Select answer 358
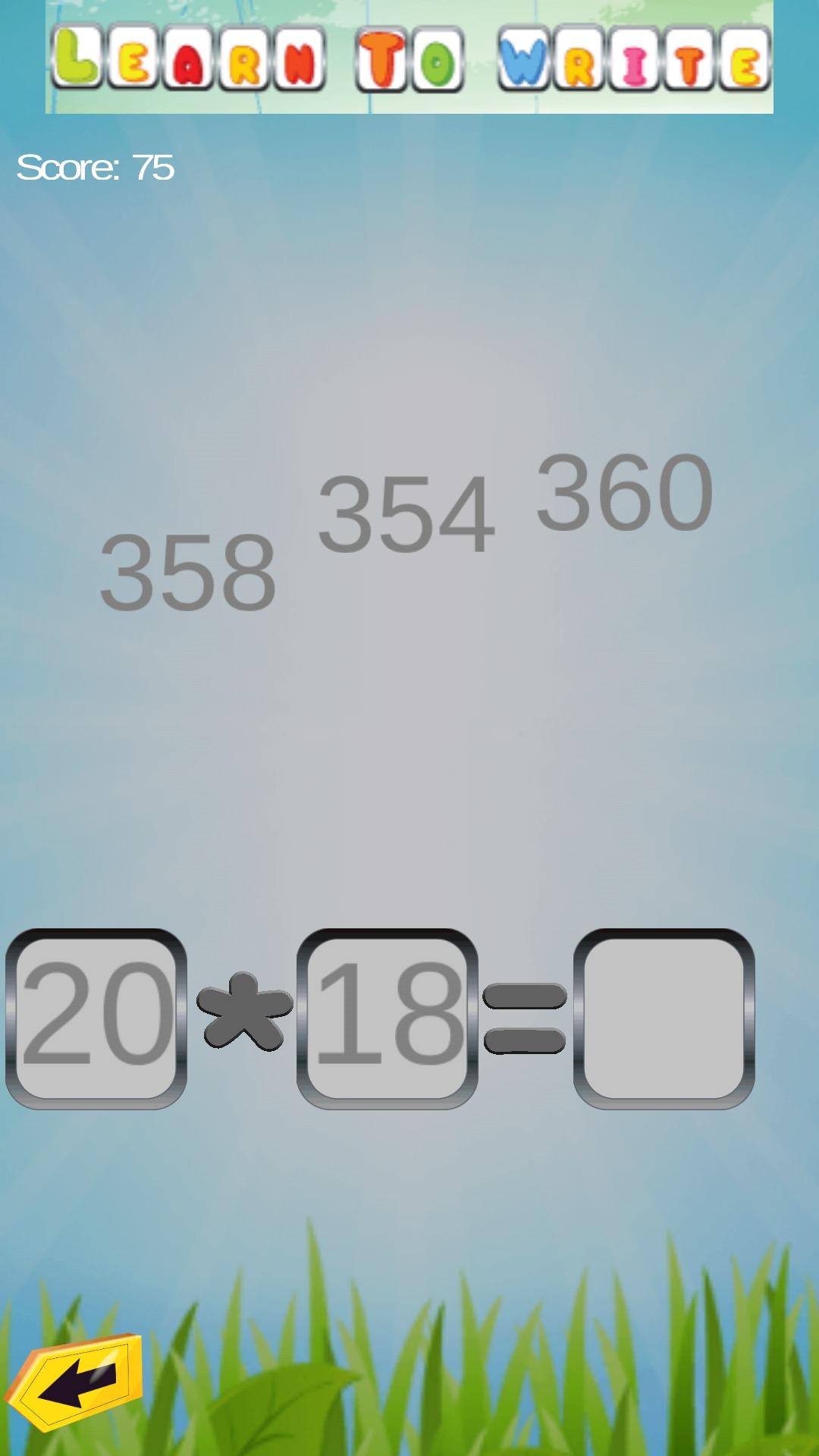The height and width of the screenshot is (1456, 819). (x=188, y=572)
